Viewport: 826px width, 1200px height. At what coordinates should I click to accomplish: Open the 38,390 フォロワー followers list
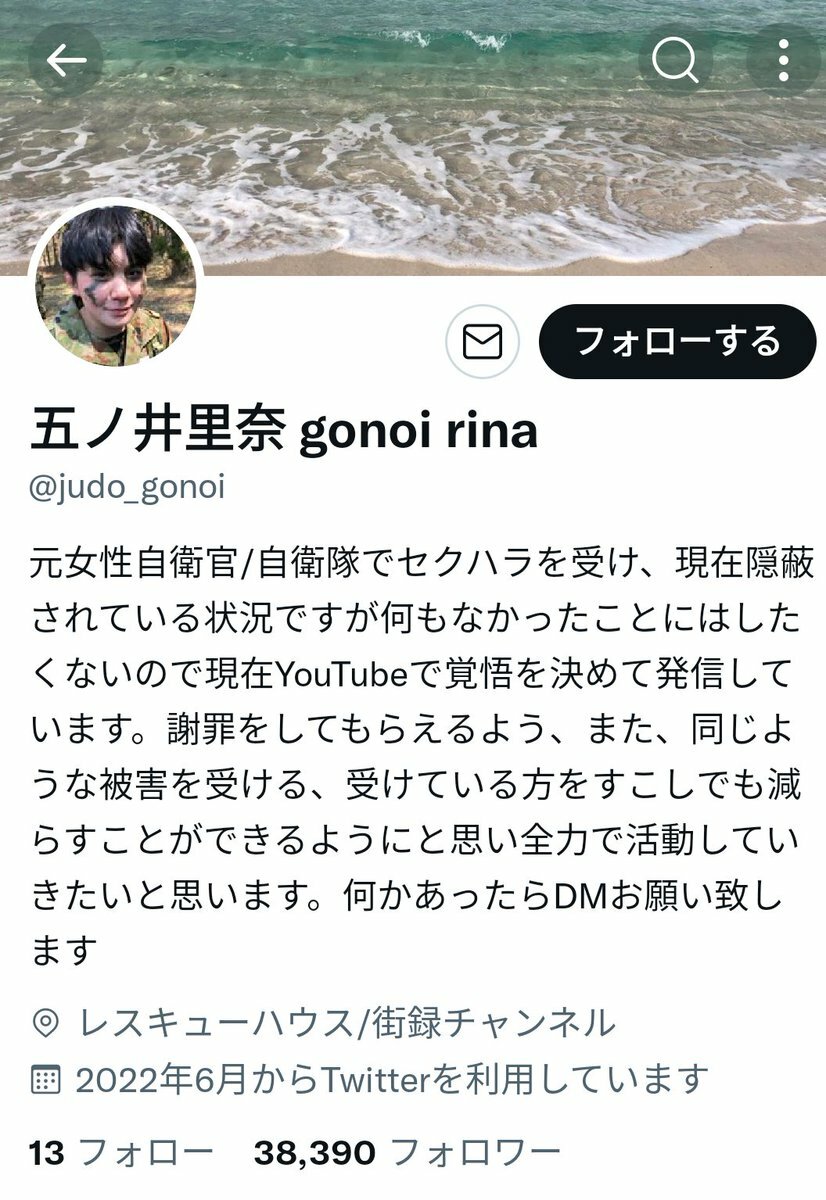point(406,1153)
